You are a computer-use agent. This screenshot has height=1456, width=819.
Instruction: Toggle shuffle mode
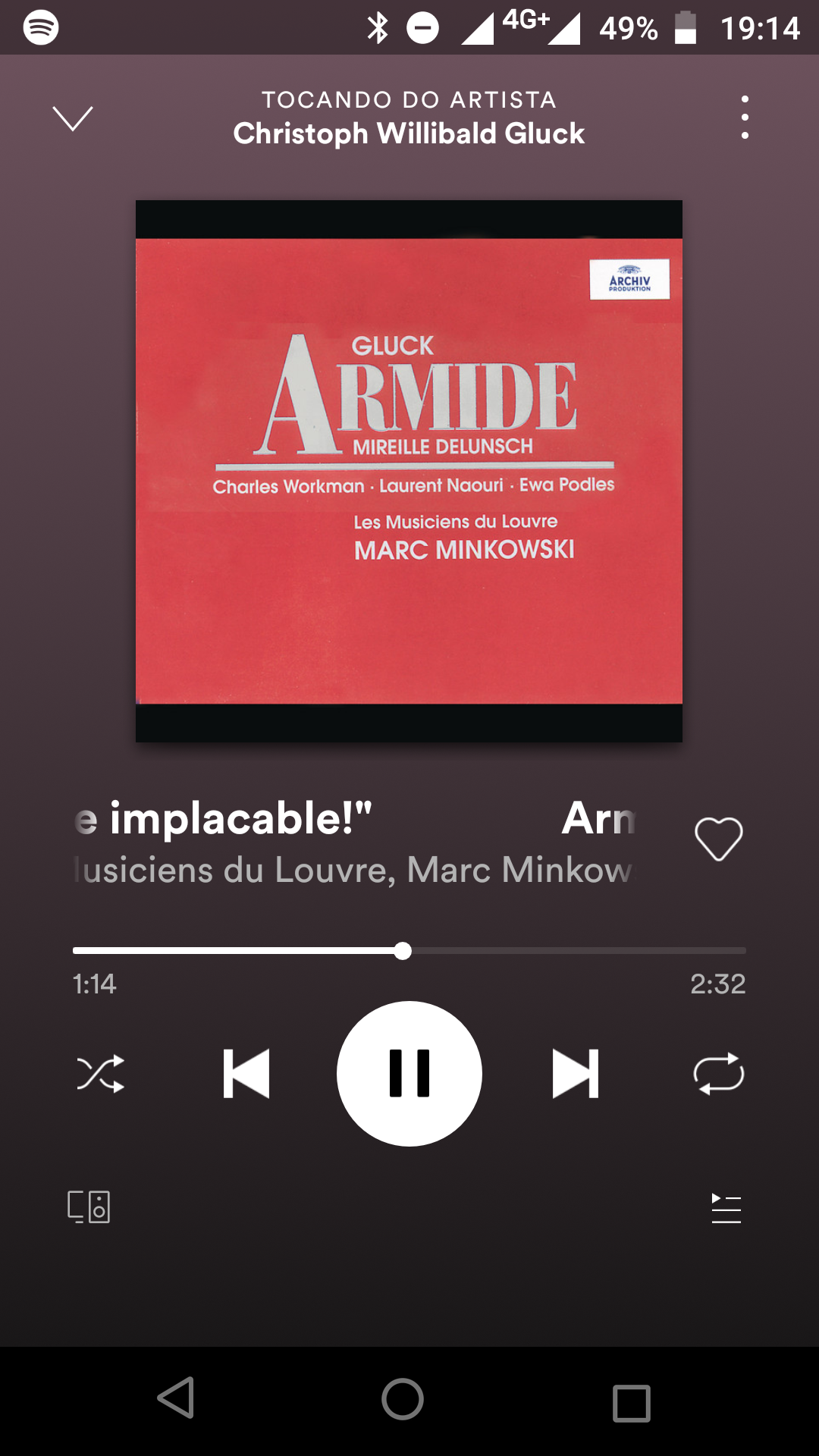(x=101, y=1073)
